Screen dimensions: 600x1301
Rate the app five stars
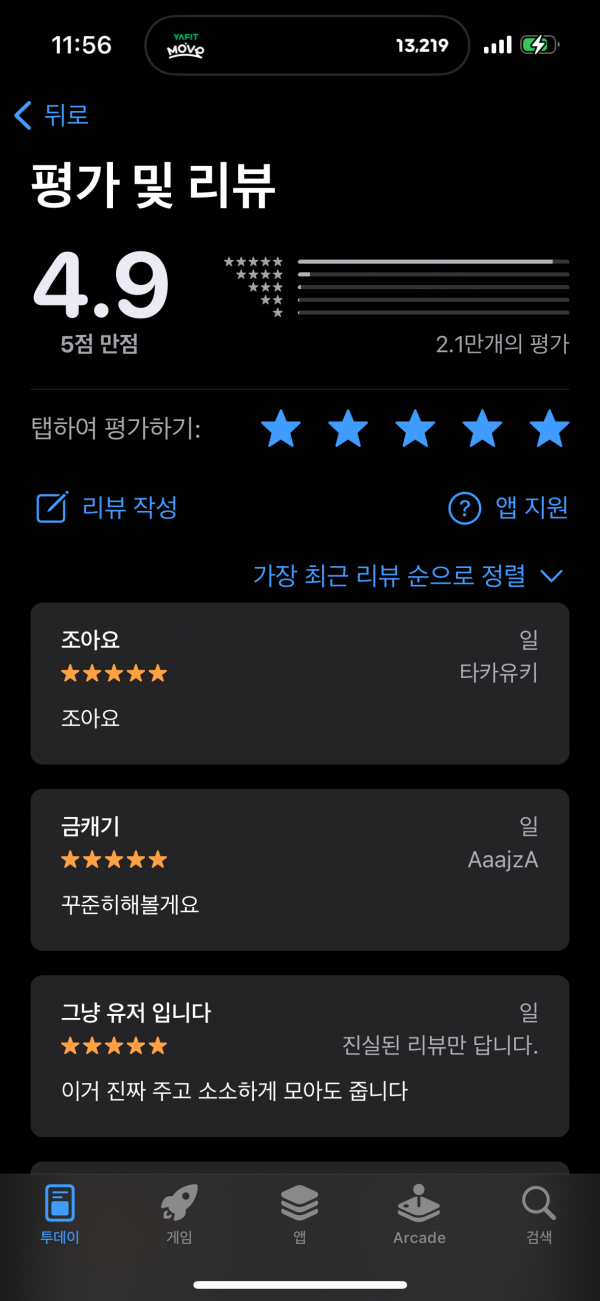[549, 429]
